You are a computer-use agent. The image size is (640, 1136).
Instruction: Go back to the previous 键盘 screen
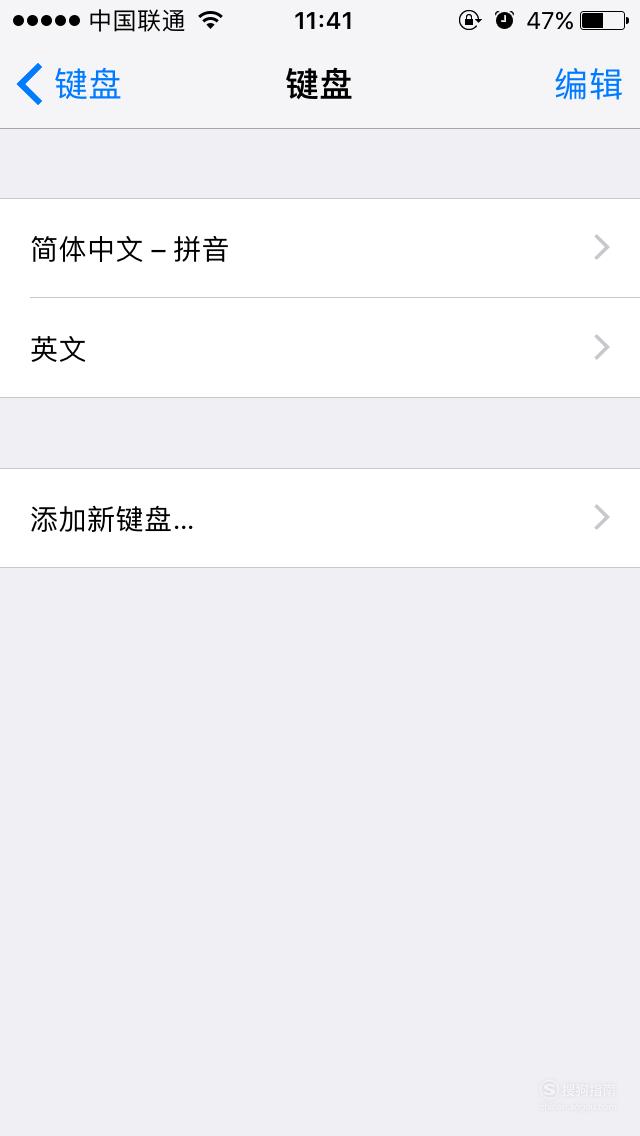pyautogui.click(x=69, y=85)
